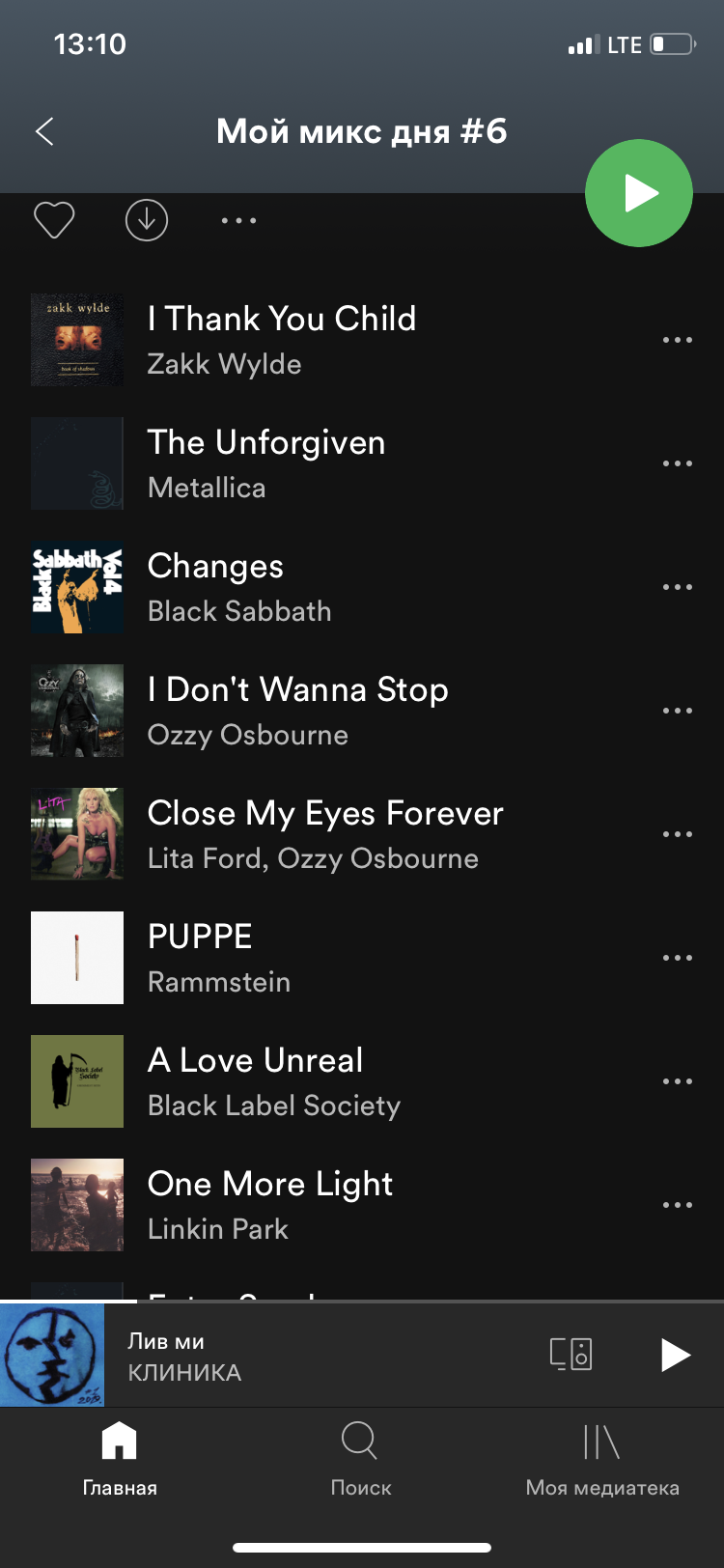Open playlist options next to the download icon
Screen dimensions: 724x1568
pos(238,220)
